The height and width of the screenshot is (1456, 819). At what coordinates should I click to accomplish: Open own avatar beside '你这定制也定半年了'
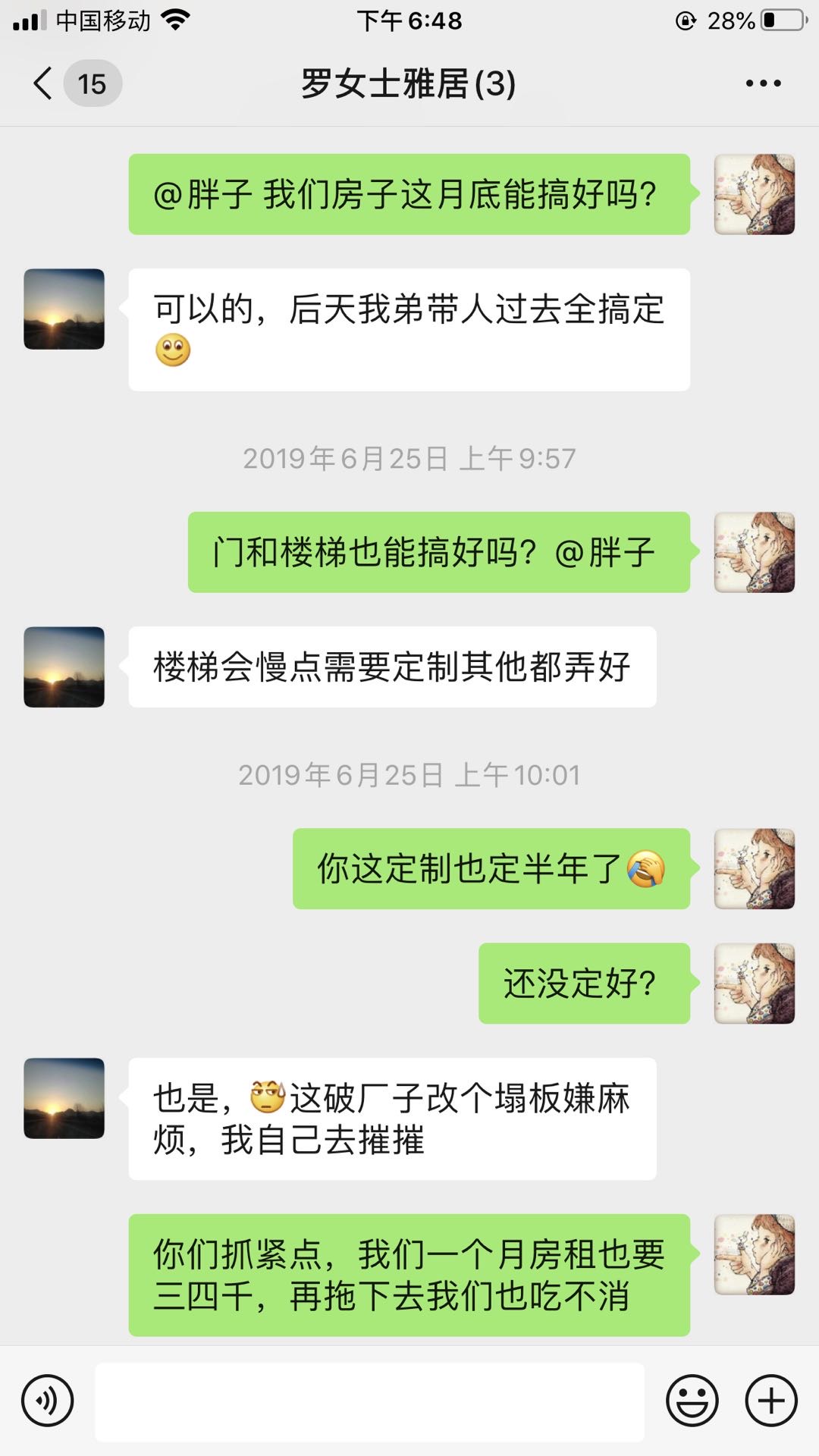pyautogui.click(x=755, y=869)
